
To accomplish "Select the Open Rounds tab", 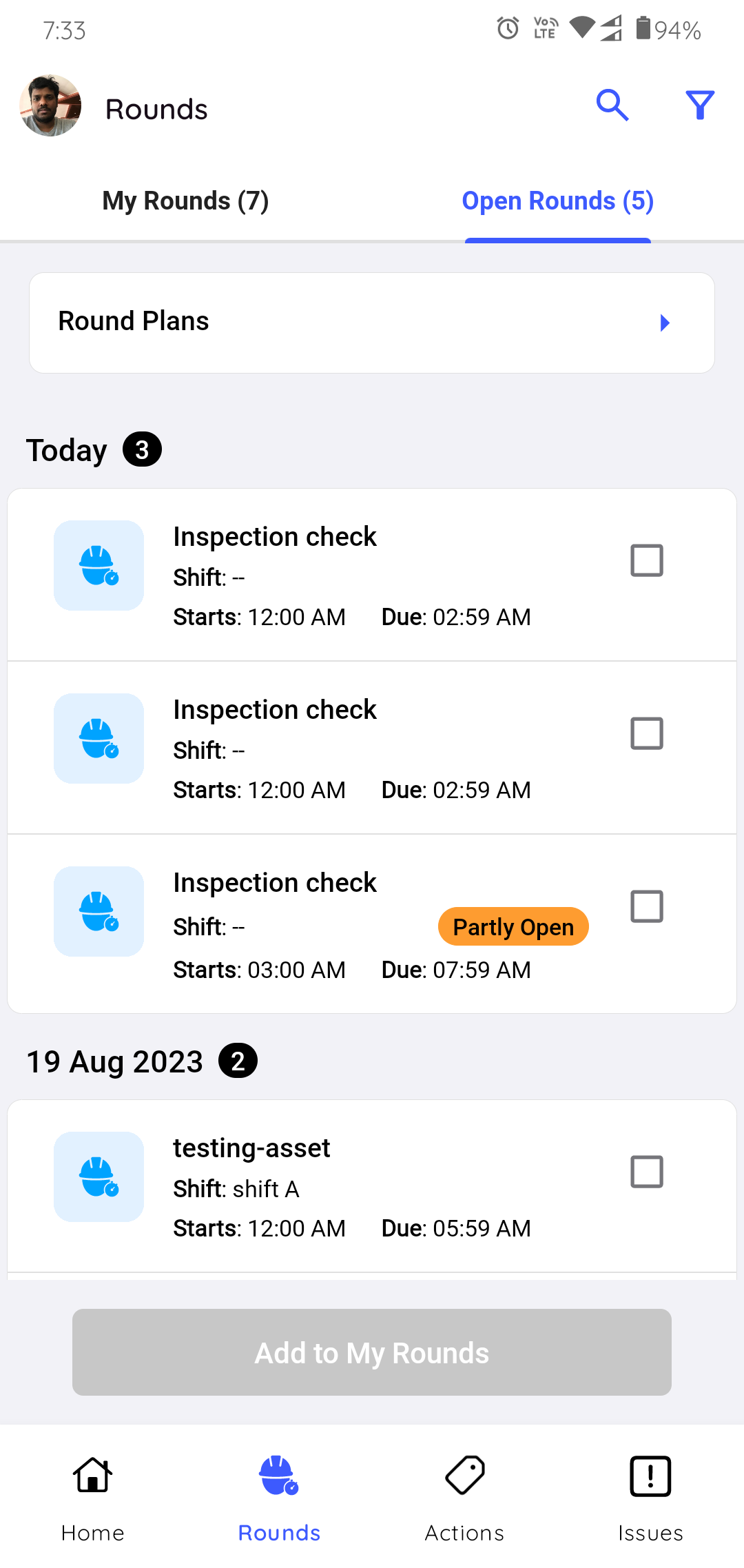I will point(558,201).
